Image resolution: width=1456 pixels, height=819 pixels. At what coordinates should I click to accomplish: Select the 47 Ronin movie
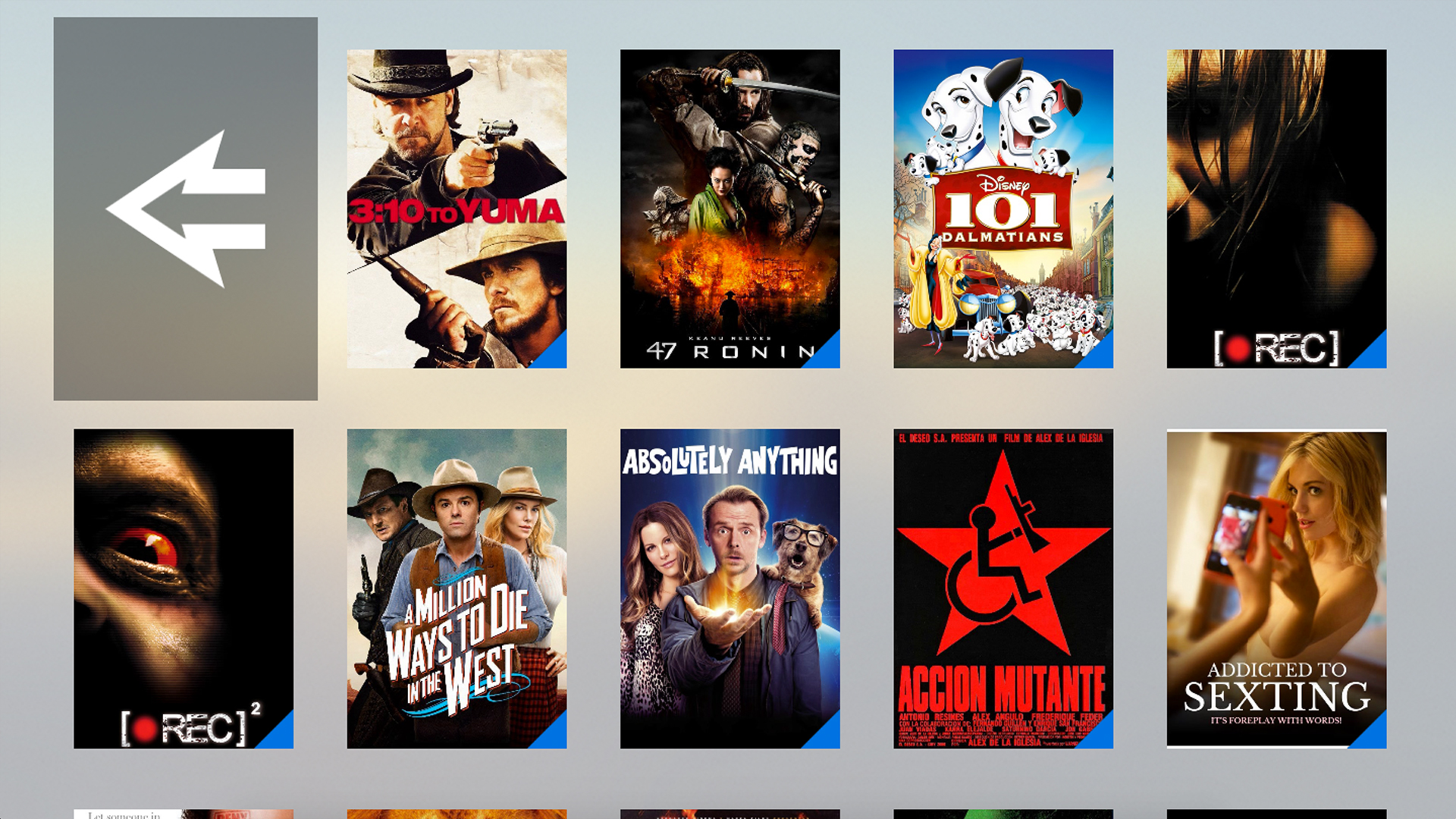(730, 209)
